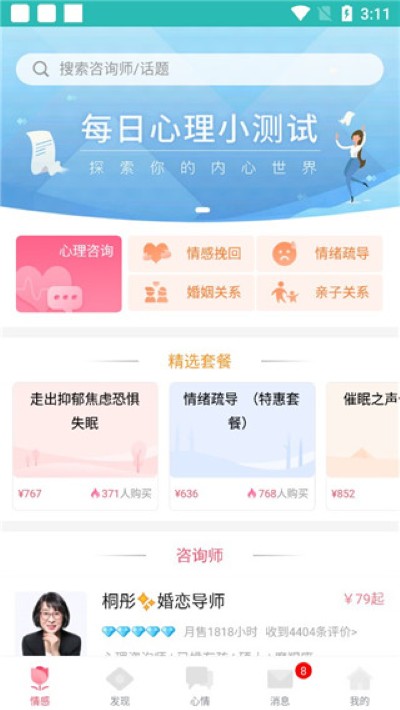View the 收到4404条评价 reviews link

click(311, 632)
